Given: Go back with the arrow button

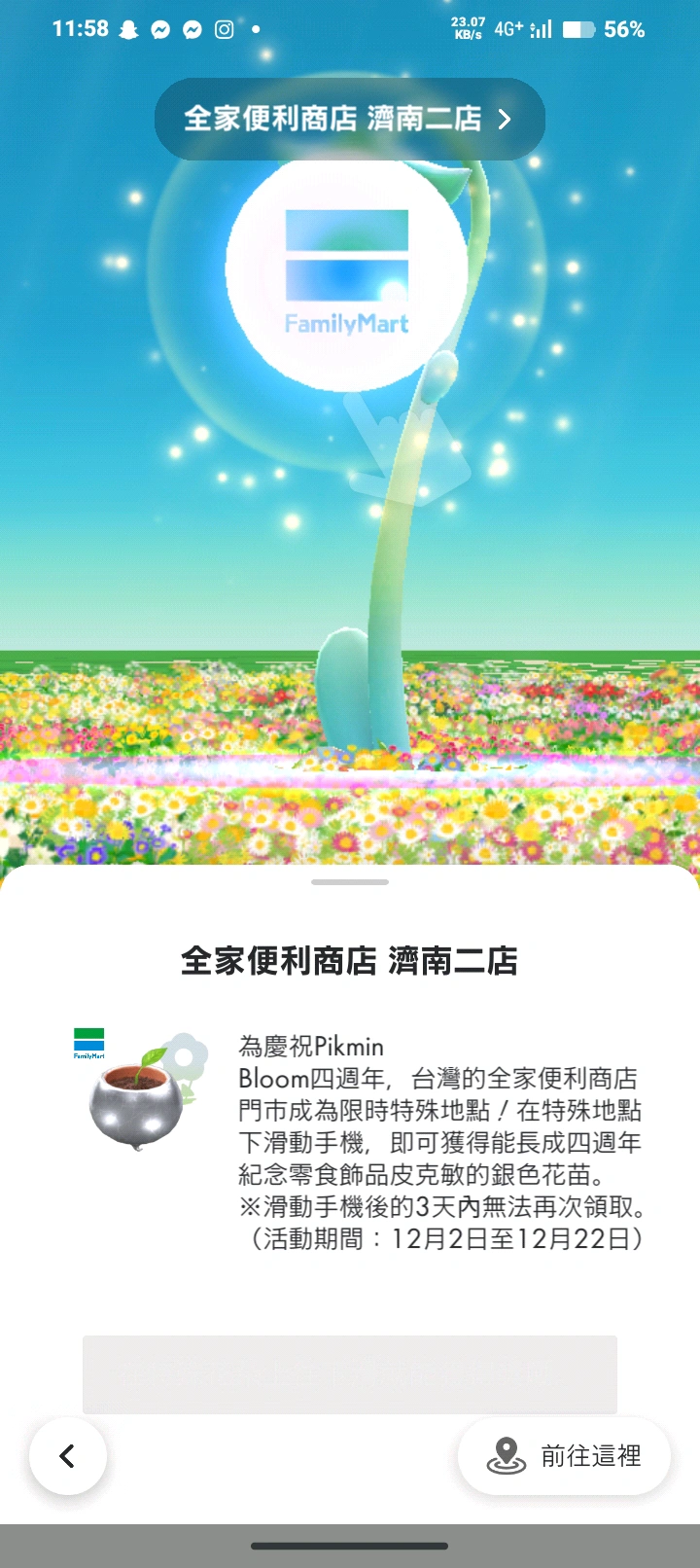Looking at the screenshot, I should point(67,1456).
